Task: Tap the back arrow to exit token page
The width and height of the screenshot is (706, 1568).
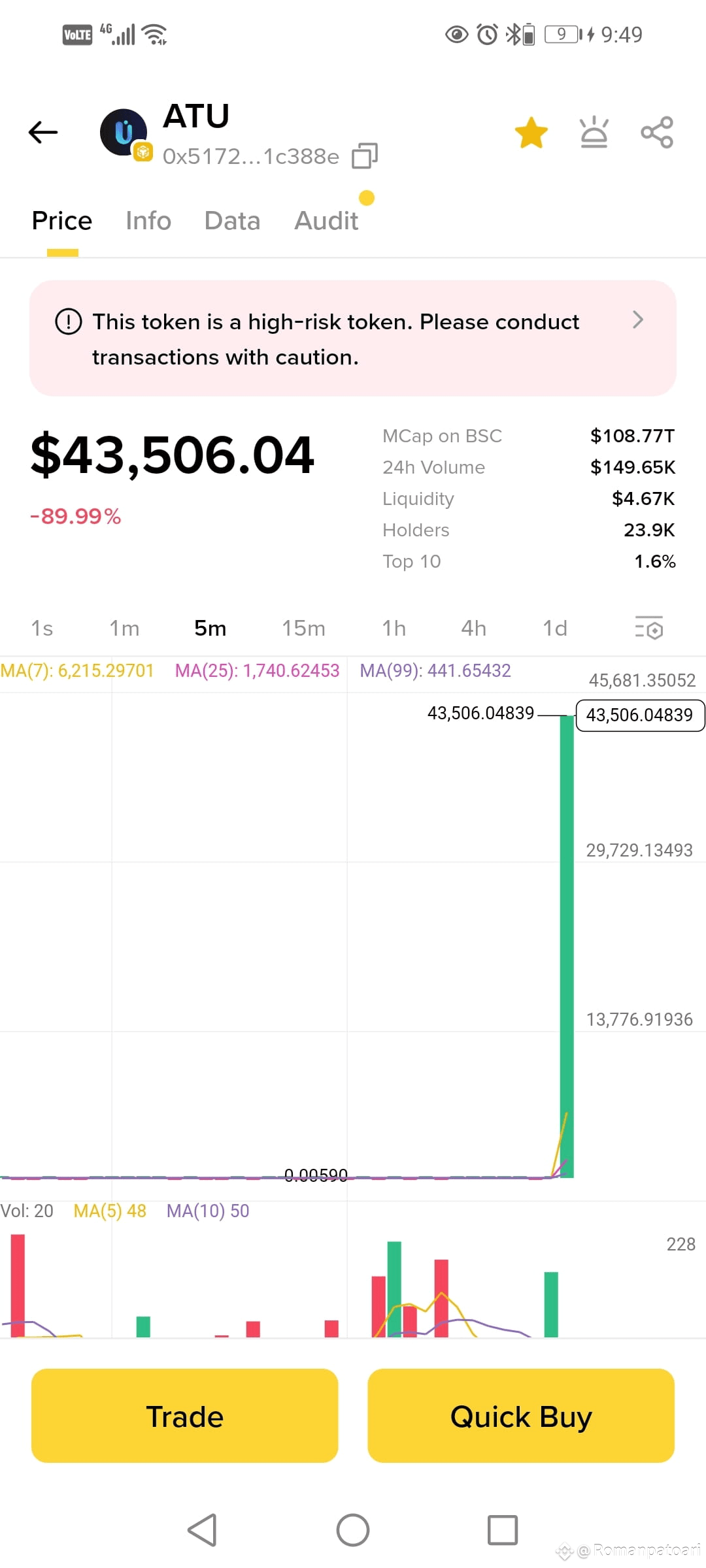Action: coord(42,131)
